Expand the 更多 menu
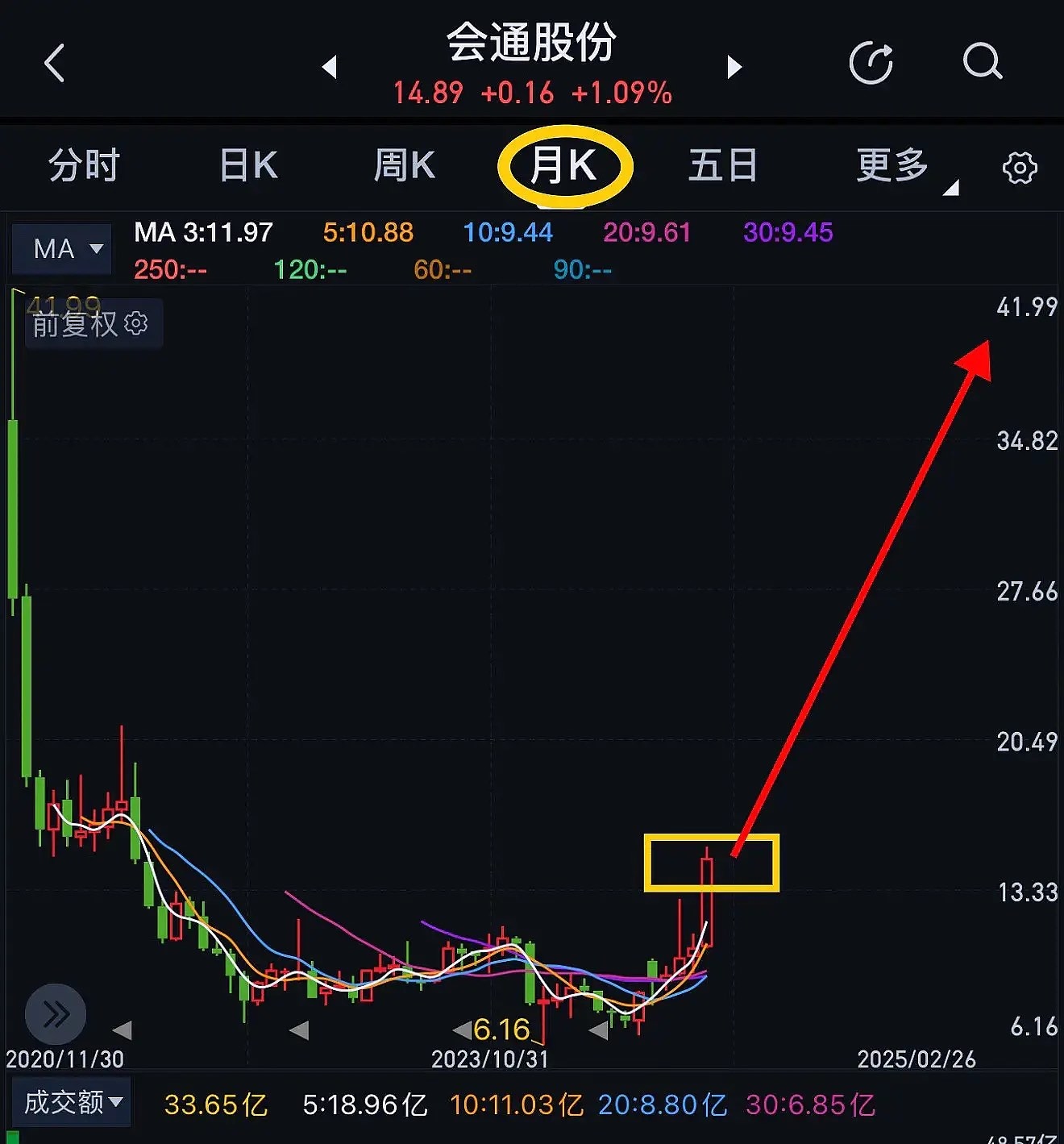Screen dimensions: 1064x1144 click(891, 167)
